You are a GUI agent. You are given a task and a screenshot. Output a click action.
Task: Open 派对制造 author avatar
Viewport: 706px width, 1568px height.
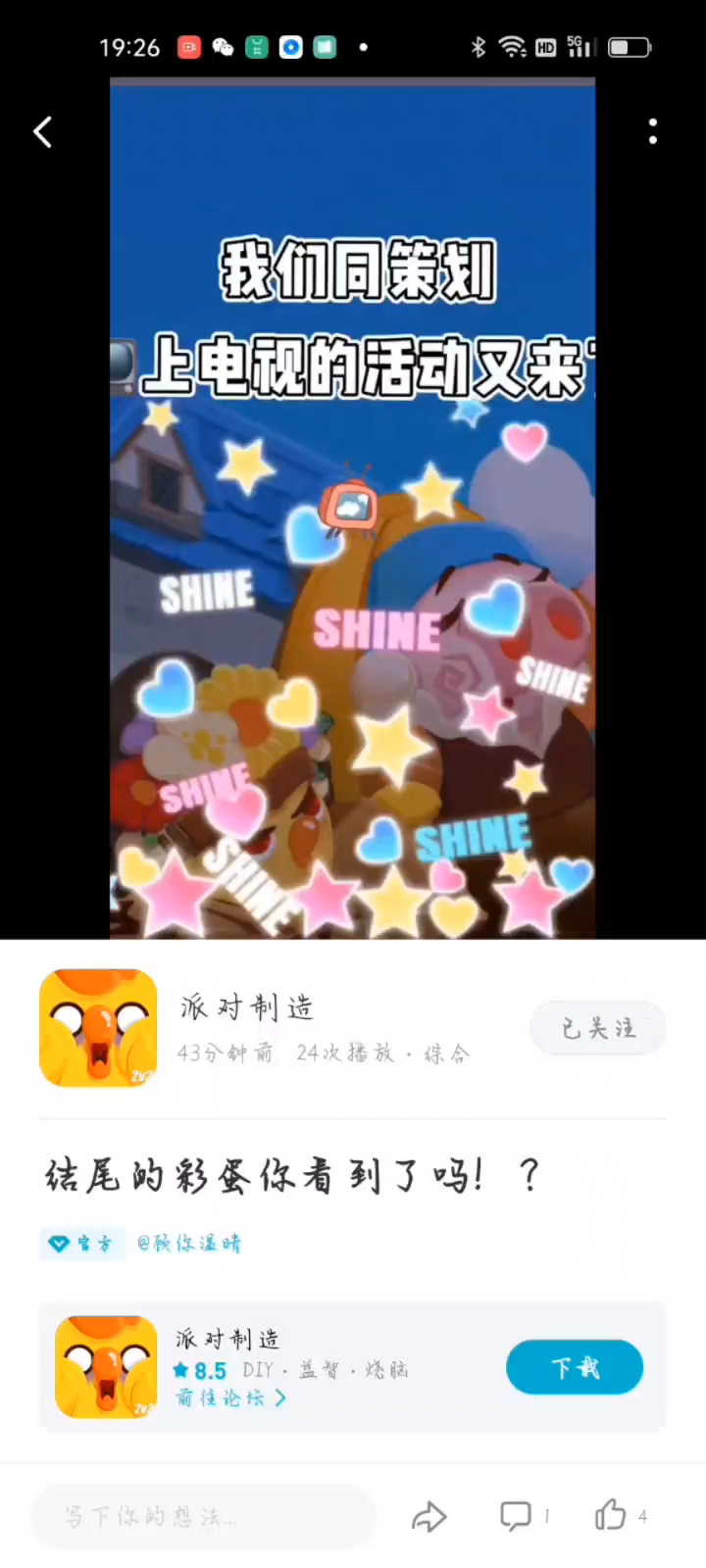click(x=98, y=1028)
